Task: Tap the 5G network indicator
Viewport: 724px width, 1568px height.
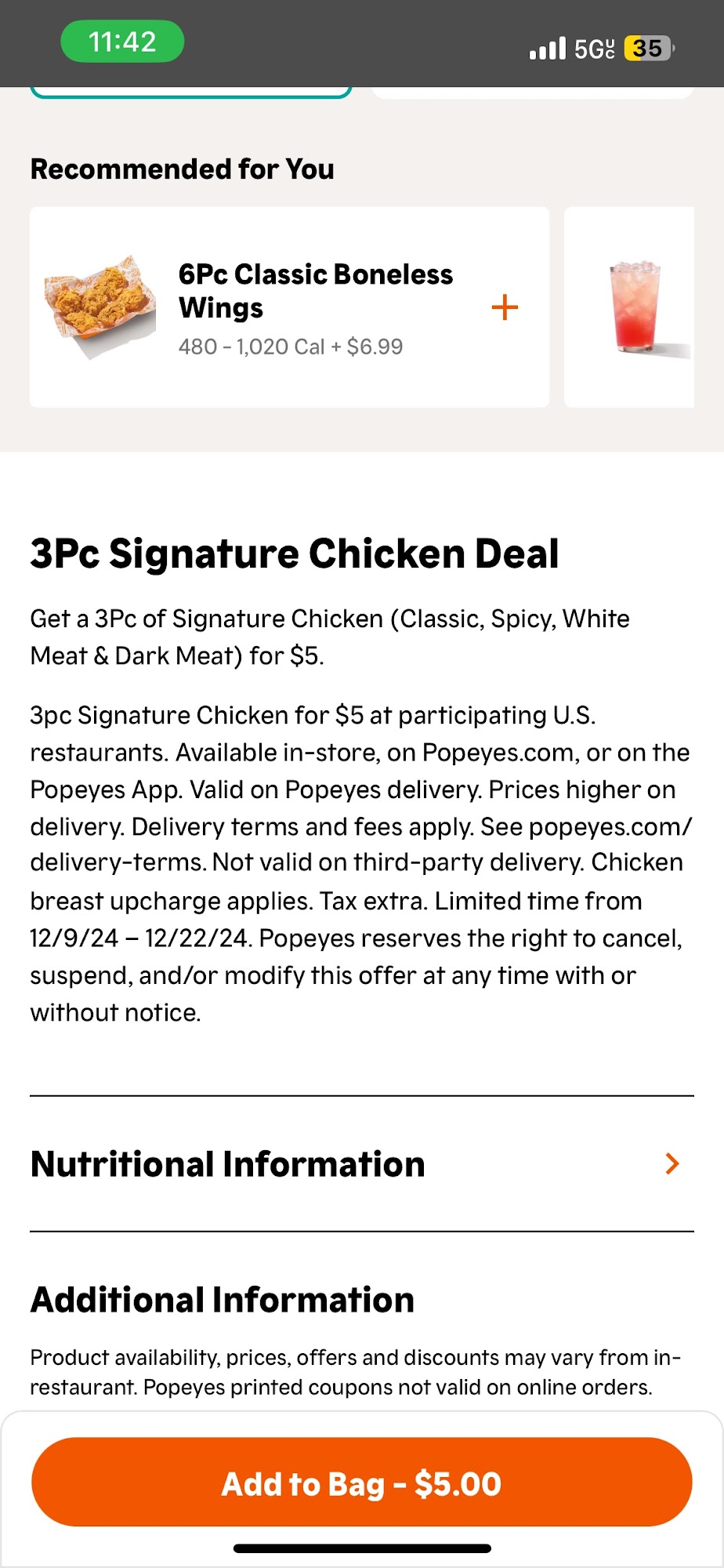Action: 593,45
